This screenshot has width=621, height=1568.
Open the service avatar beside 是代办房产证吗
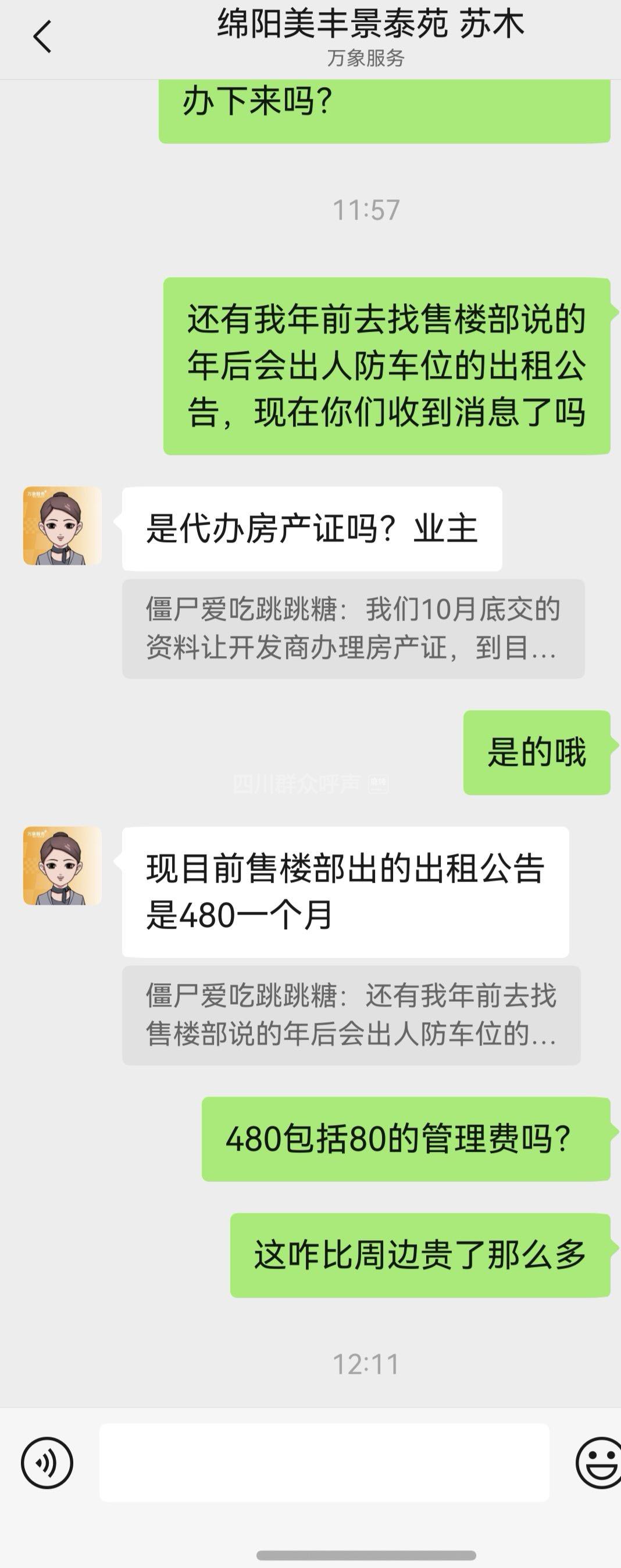[x=62, y=525]
